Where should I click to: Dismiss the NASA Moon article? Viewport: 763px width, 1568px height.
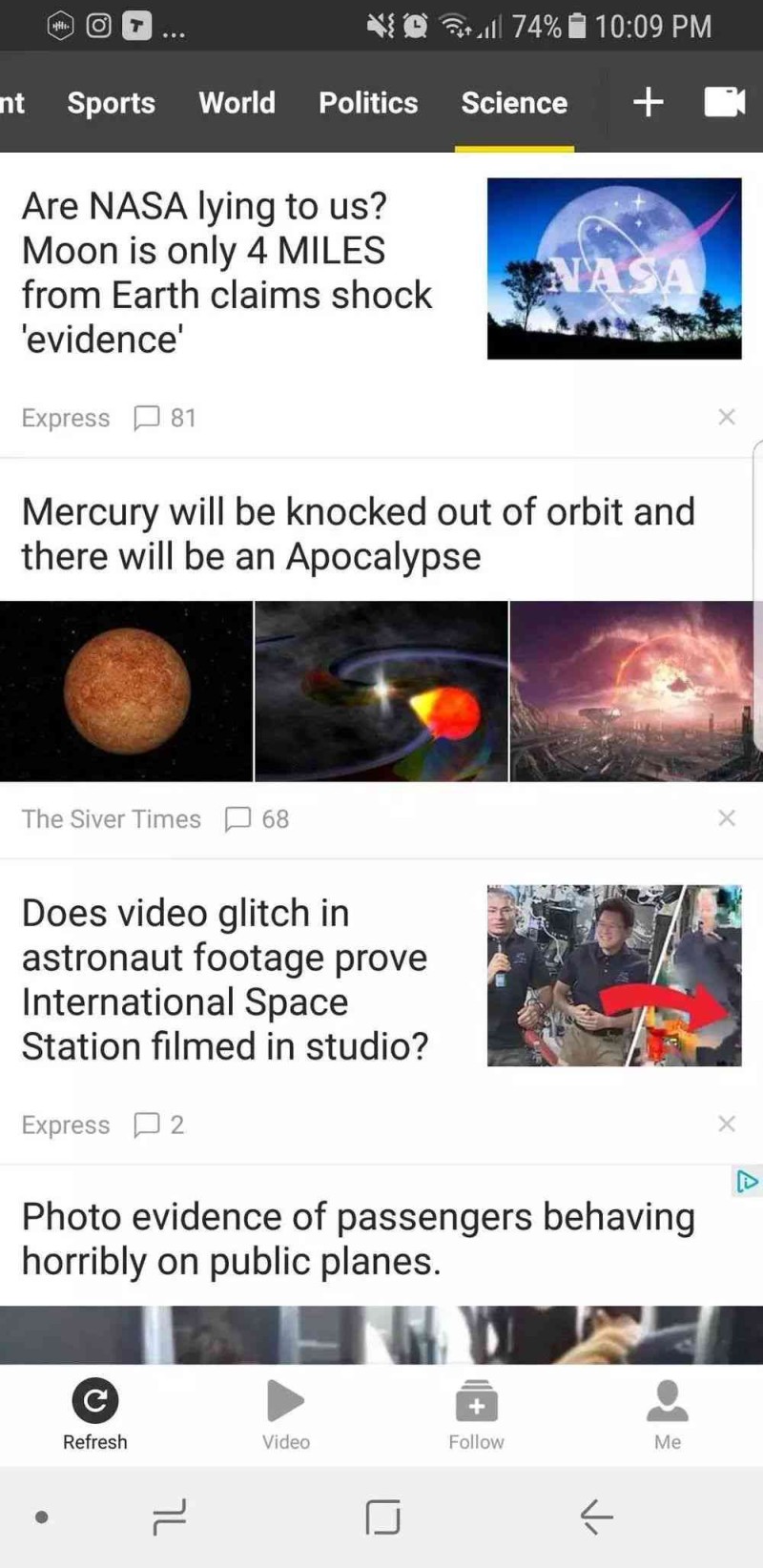coord(727,417)
